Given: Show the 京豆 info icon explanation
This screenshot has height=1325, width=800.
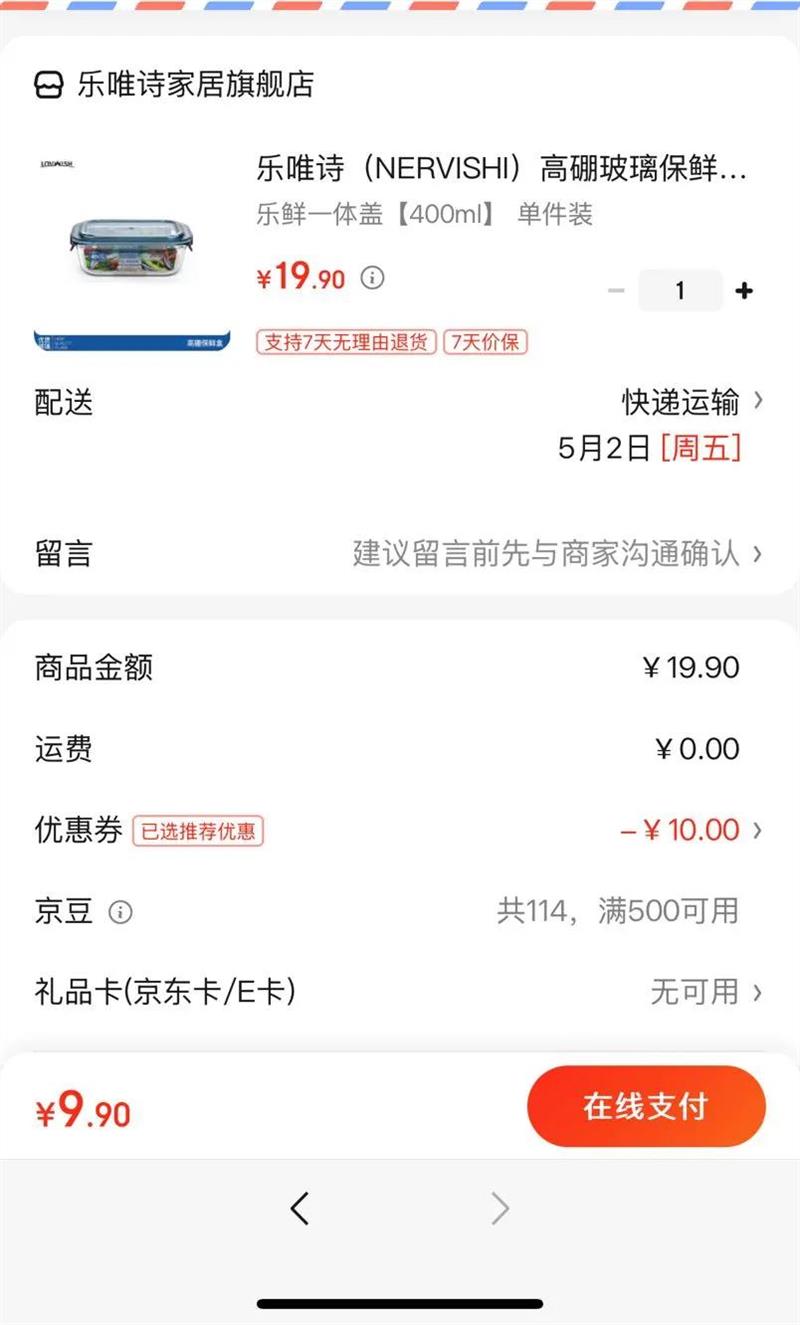Looking at the screenshot, I should [120, 912].
